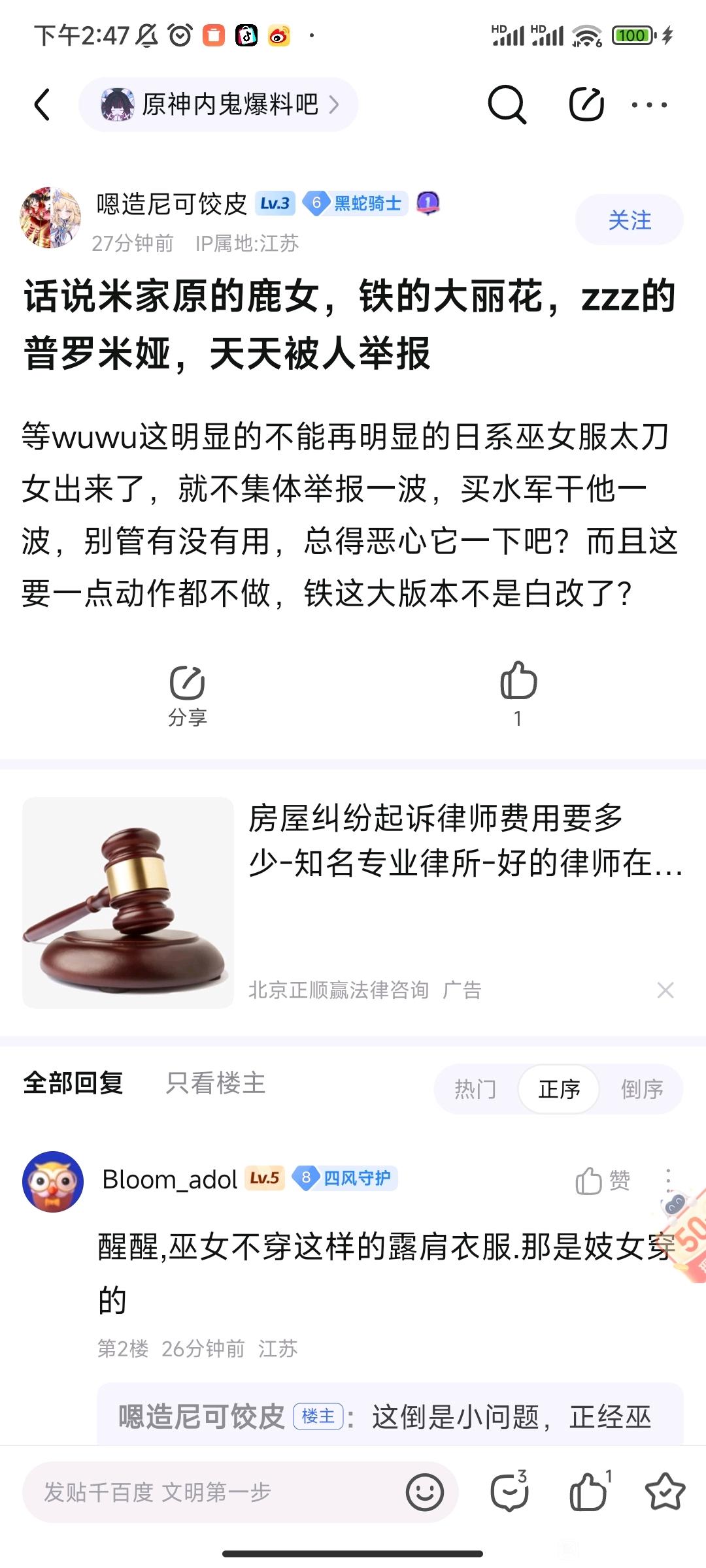
Task: Switch to the 只看楼主 filter
Action: coord(215,1083)
